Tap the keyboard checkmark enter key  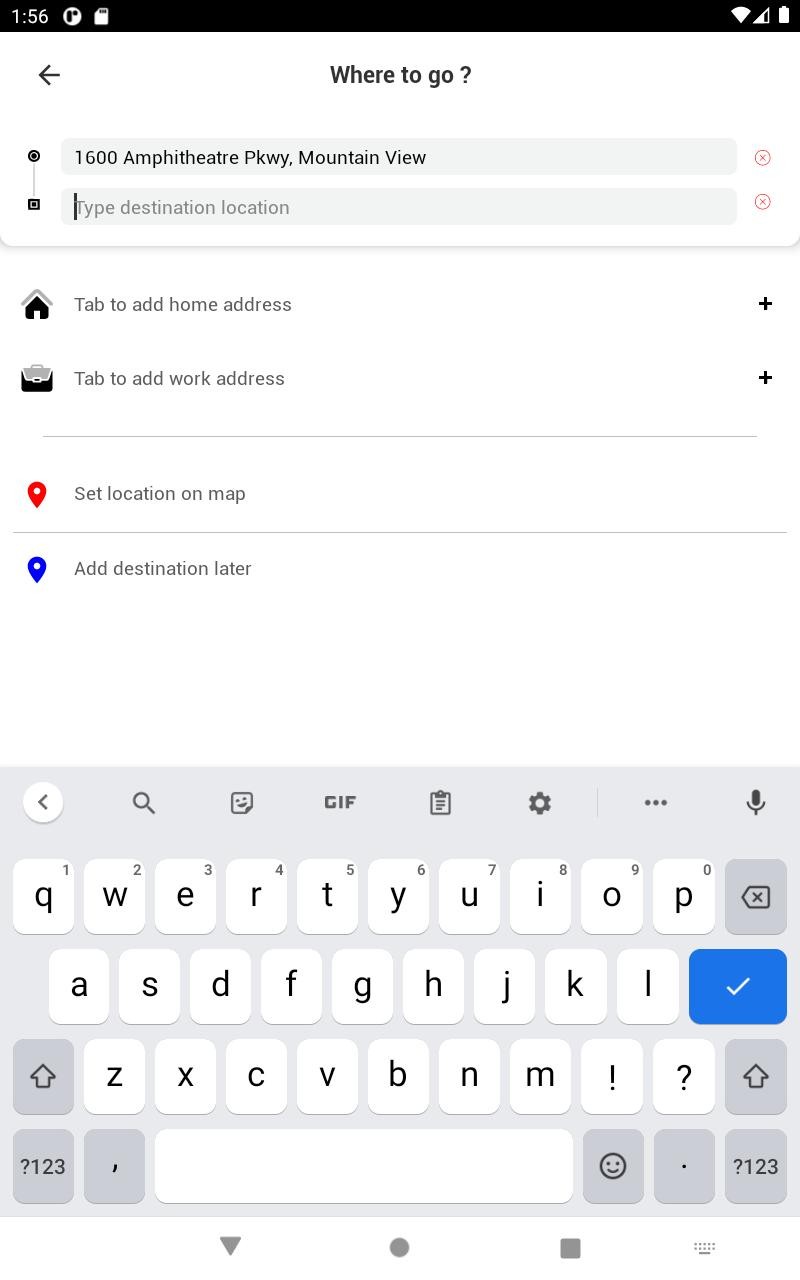tap(738, 986)
